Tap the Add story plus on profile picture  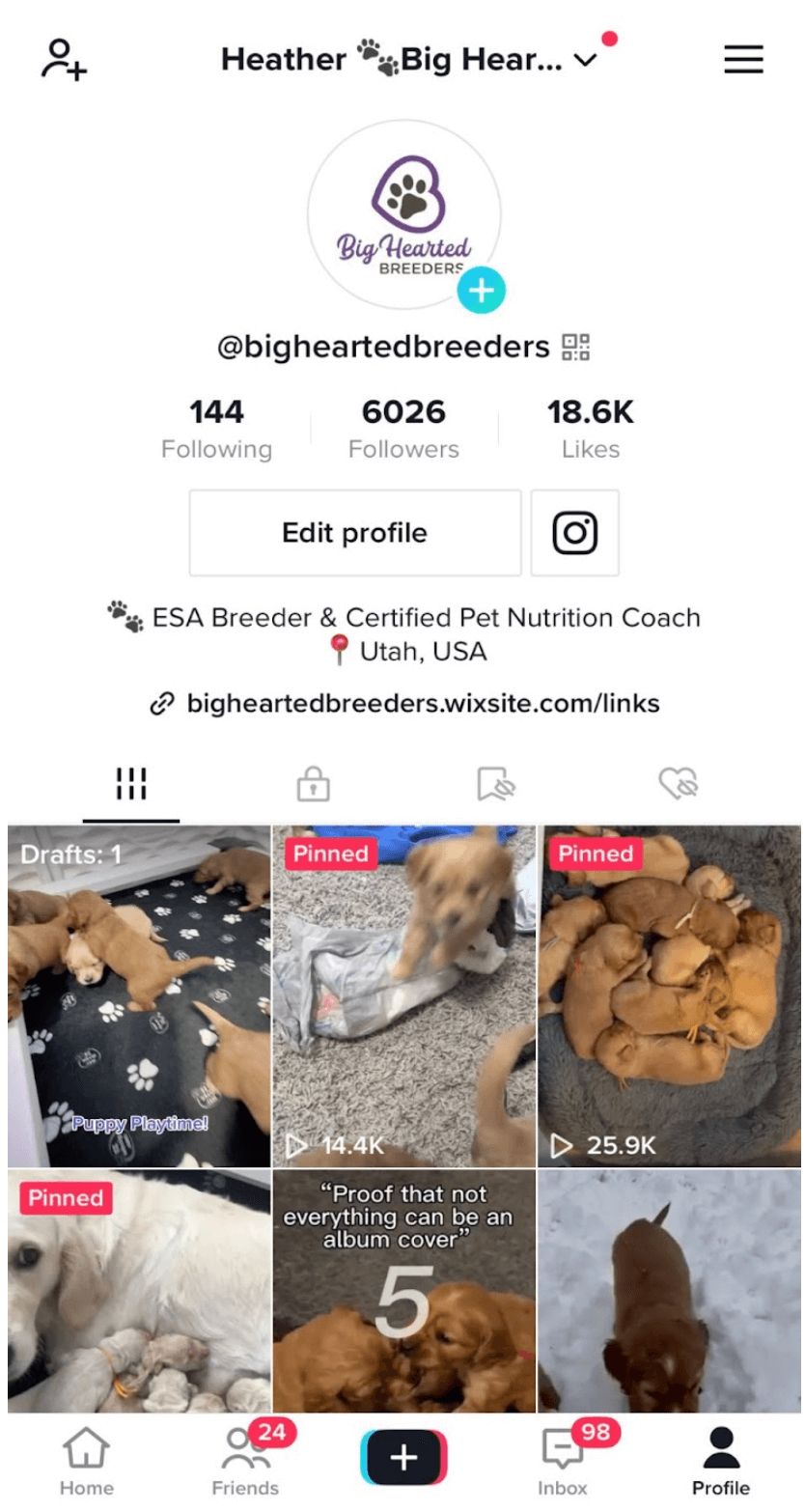click(480, 292)
